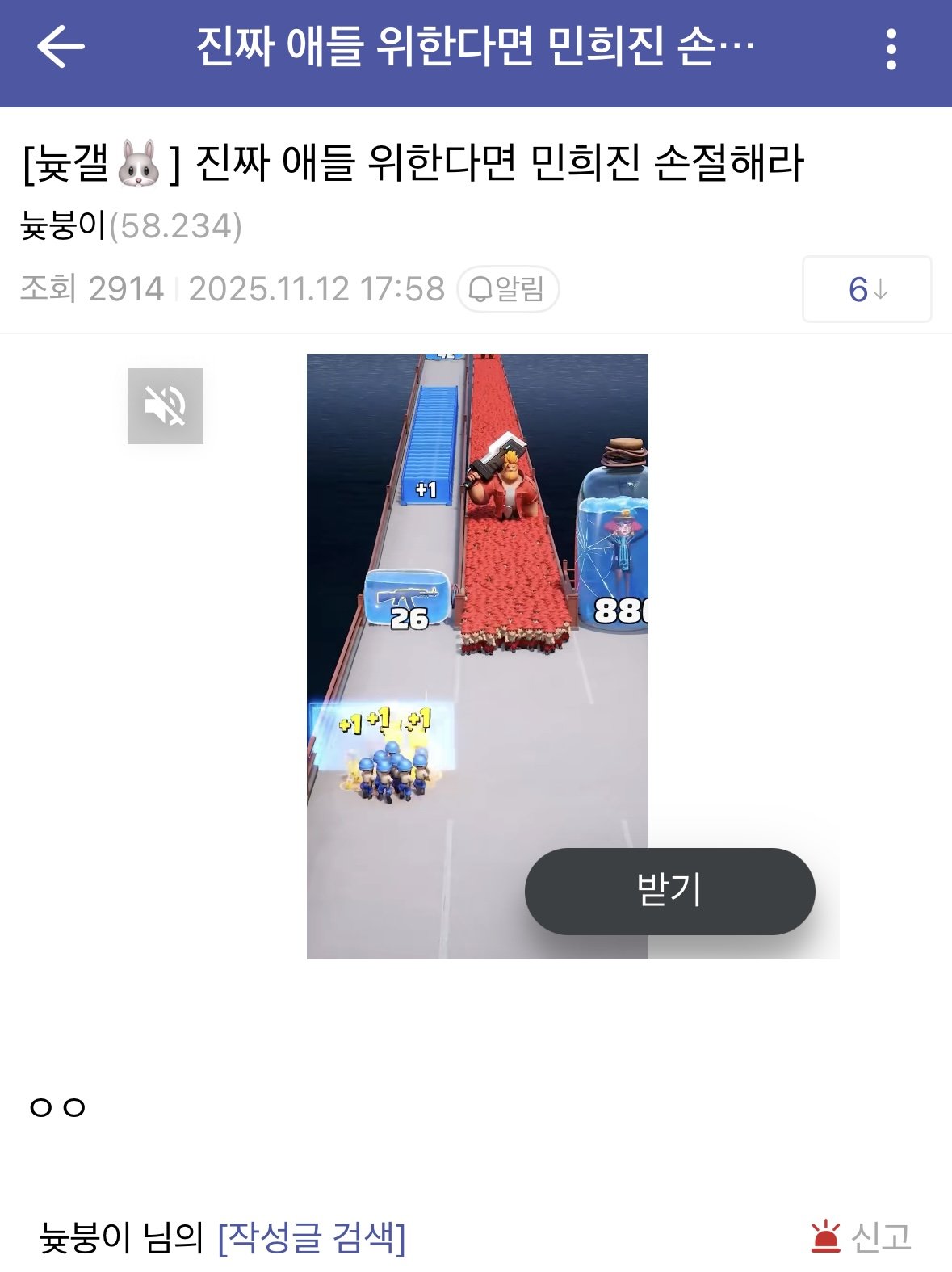This screenshot has height=1272, width=952.
Task: Open the three-dot overflow menu
Action: point(891,49)
